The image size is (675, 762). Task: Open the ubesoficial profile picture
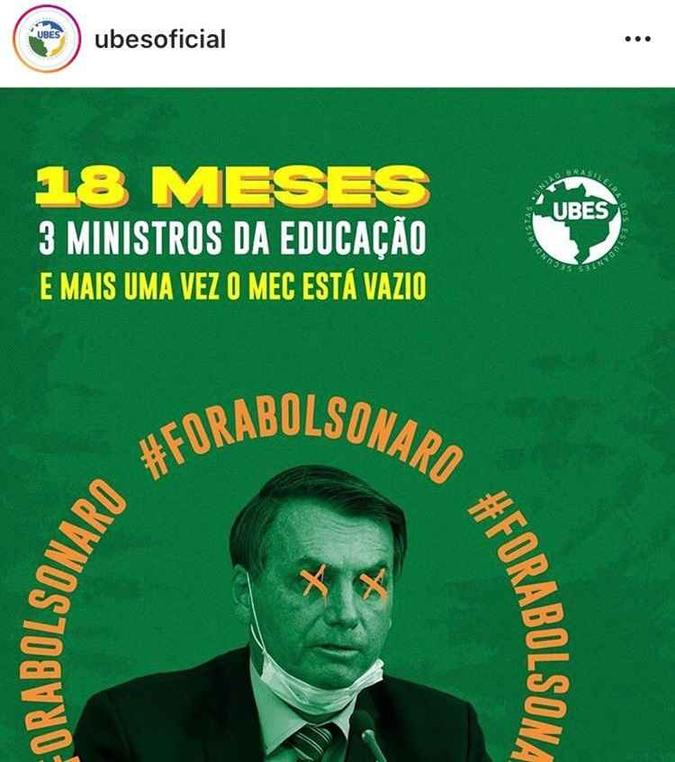pos(45,39)
